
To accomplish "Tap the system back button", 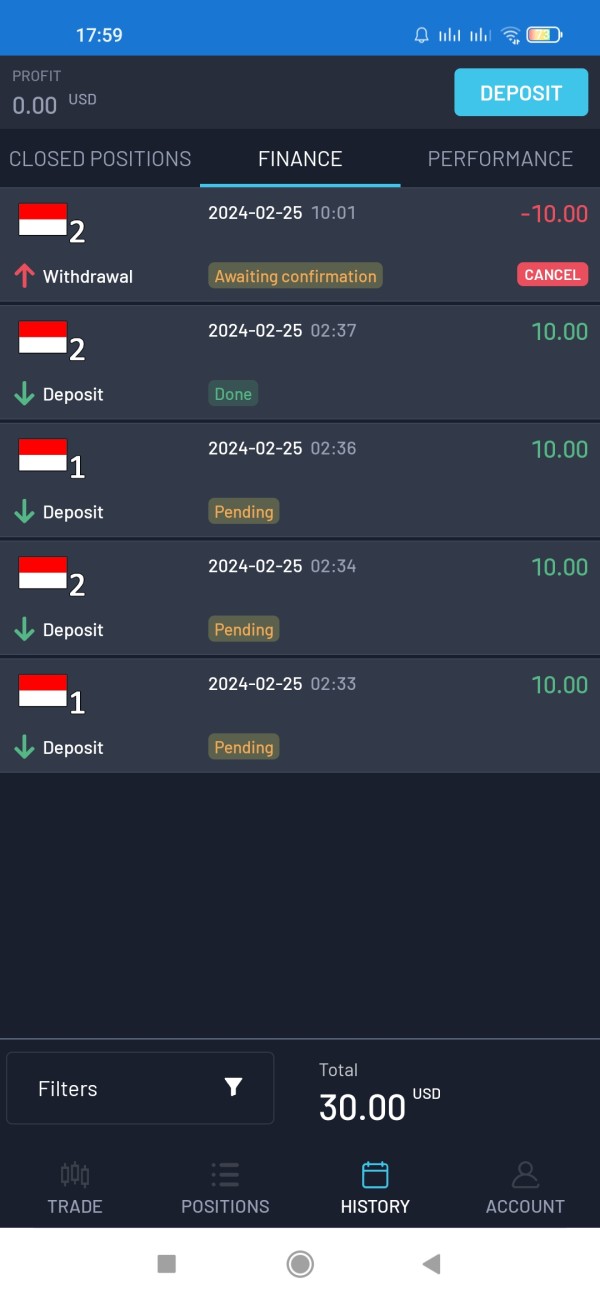I will coord(431,1264).
